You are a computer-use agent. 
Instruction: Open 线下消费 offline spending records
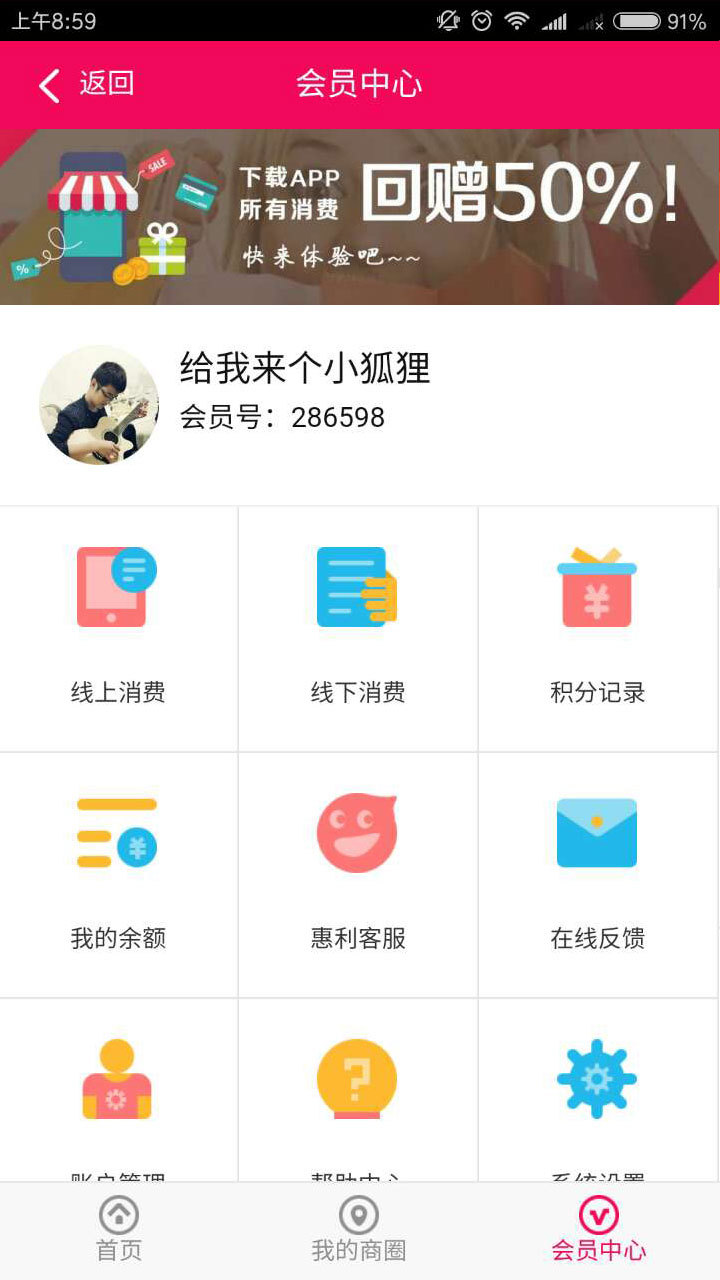358,628
